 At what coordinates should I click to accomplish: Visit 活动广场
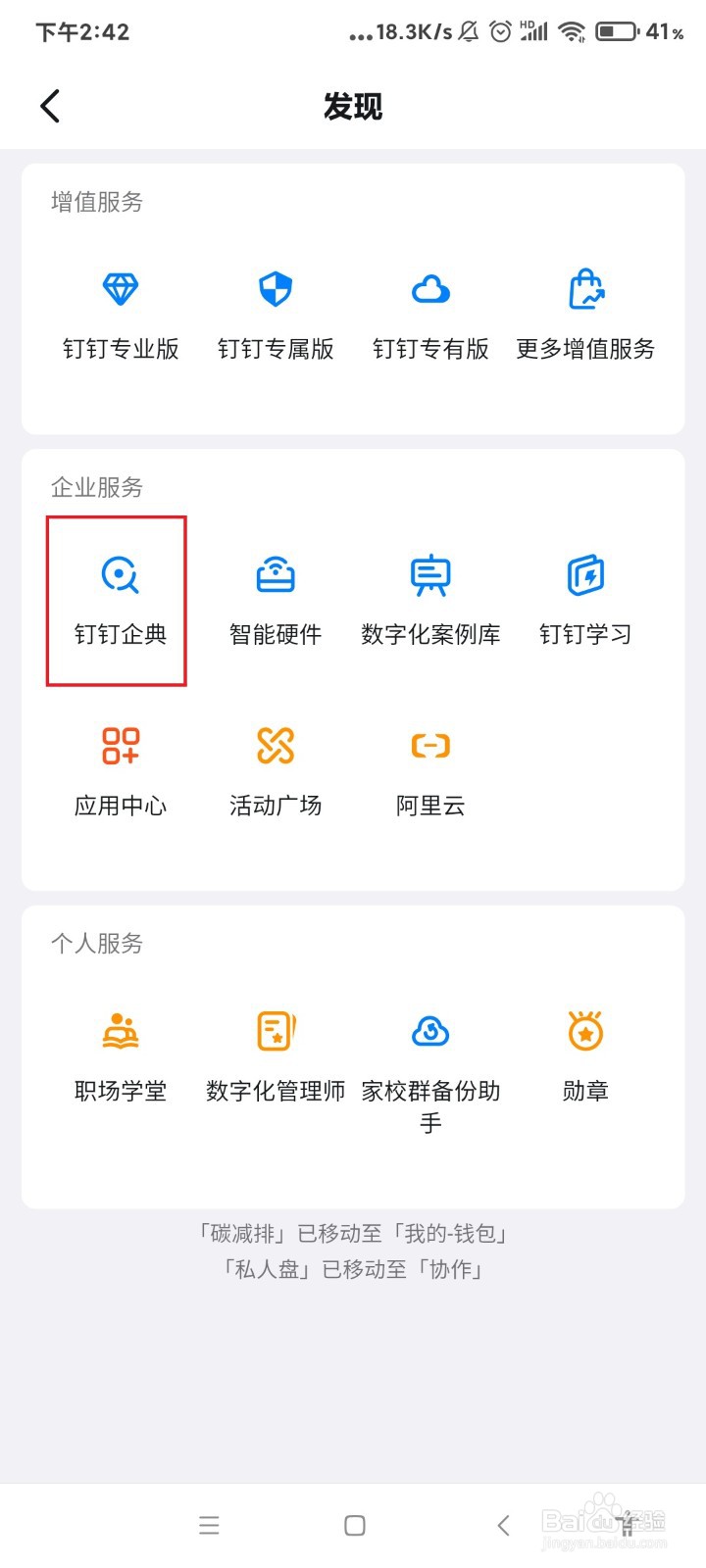[x=276, y=771]
